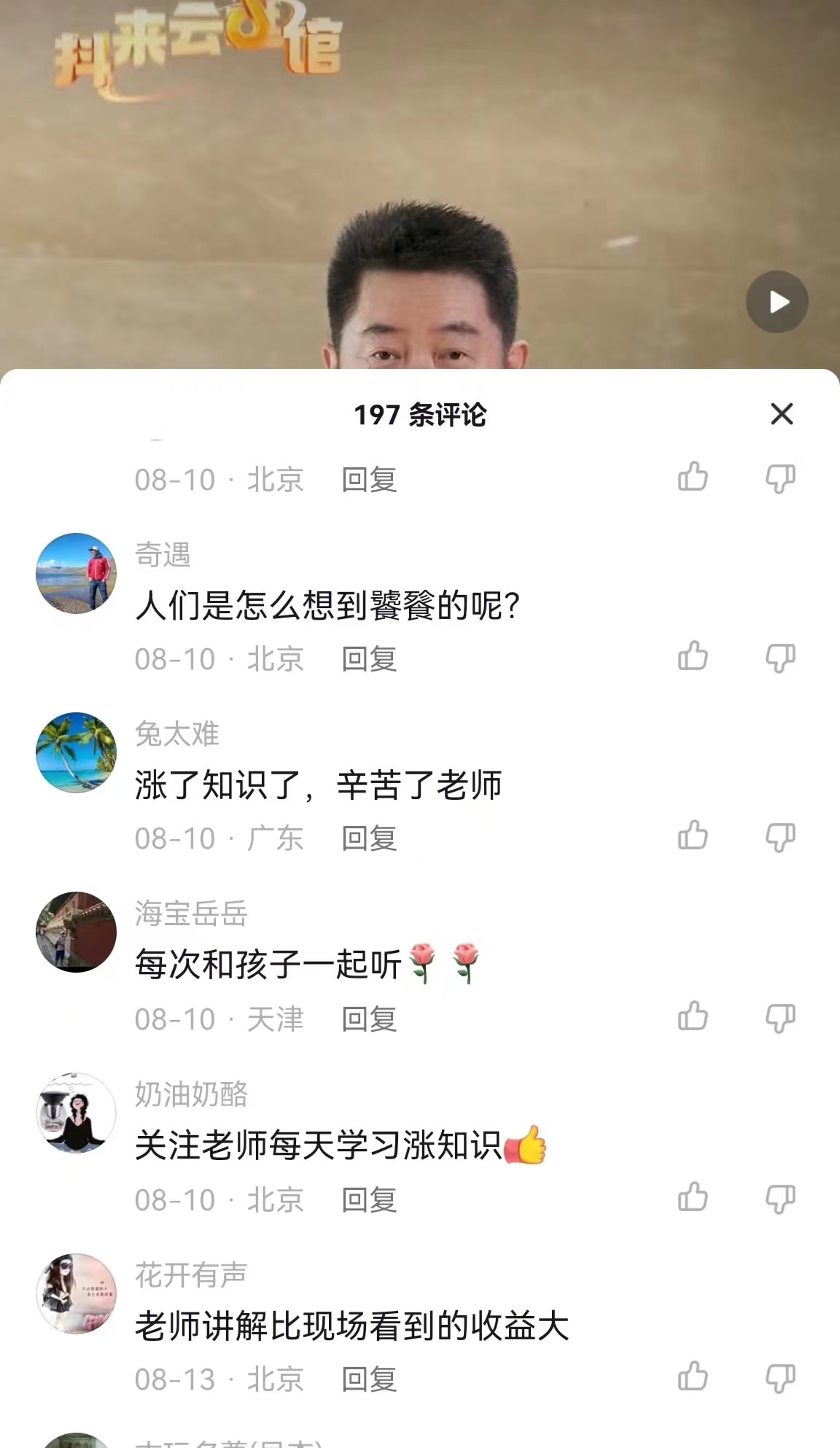The image size is (840, 1448).
Task: Like 花开有声's comment
Action: coord(693,1377)
